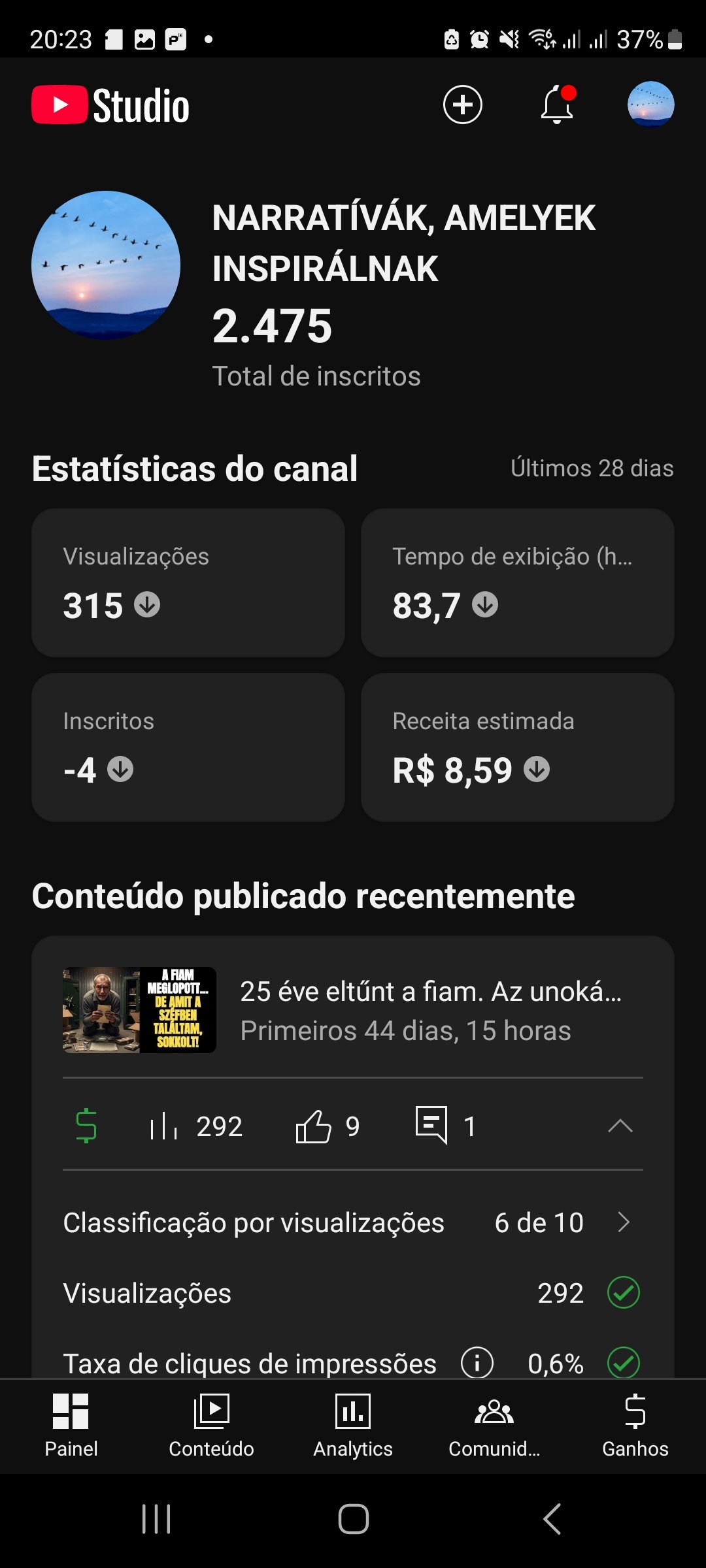Show info about Taxa de cliques de impressões
The image size is (706, 1568).
477,1363
